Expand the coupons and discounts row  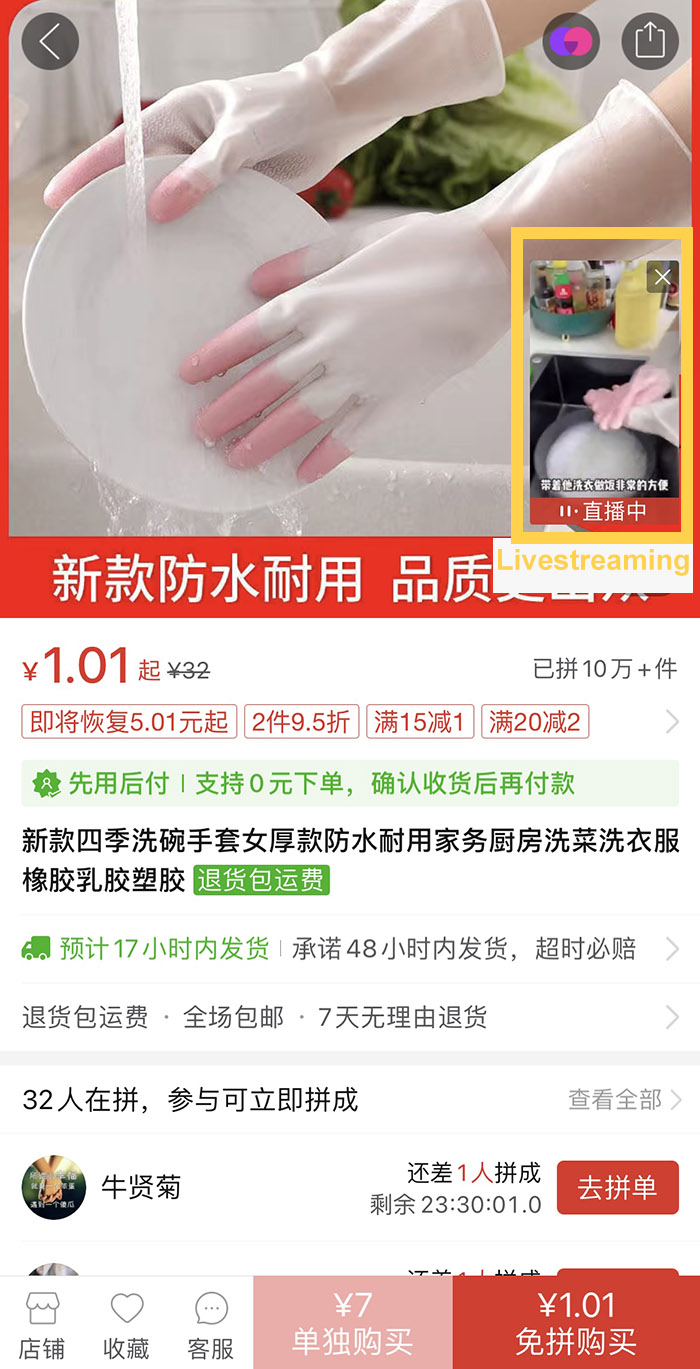[x=350, y=721]
